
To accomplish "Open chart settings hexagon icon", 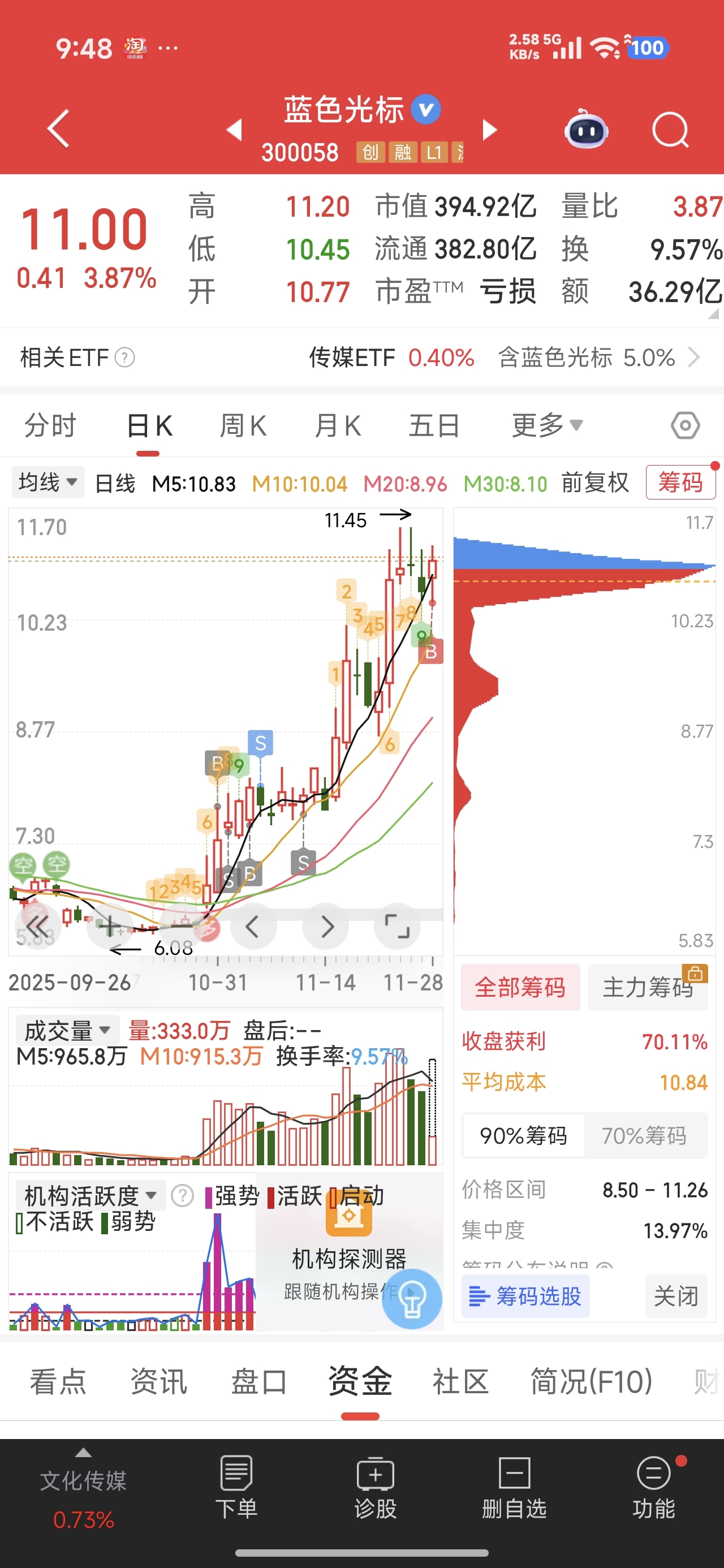I will 685,425.
